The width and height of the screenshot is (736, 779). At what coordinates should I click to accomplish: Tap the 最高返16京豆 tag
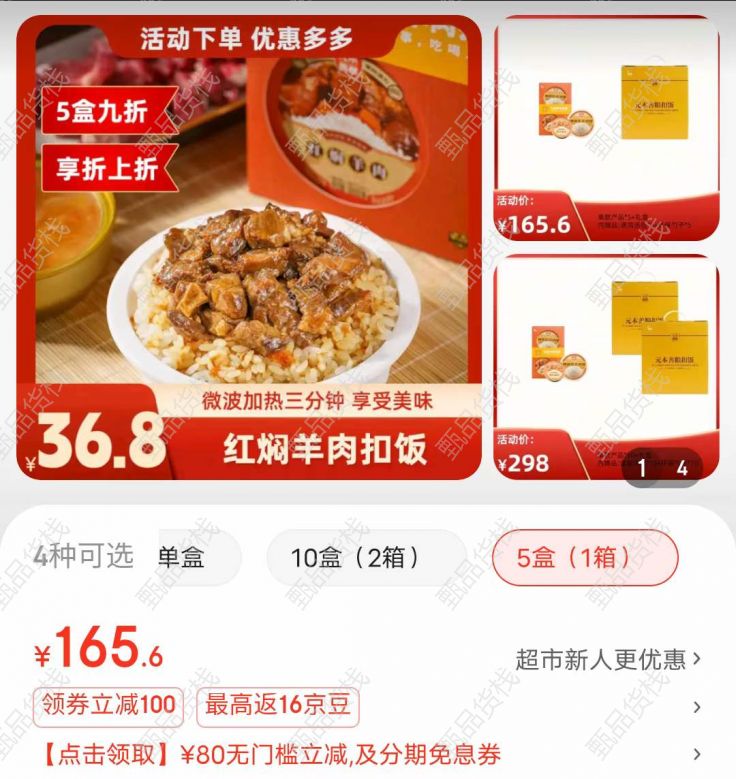click(x=278, y=706)
